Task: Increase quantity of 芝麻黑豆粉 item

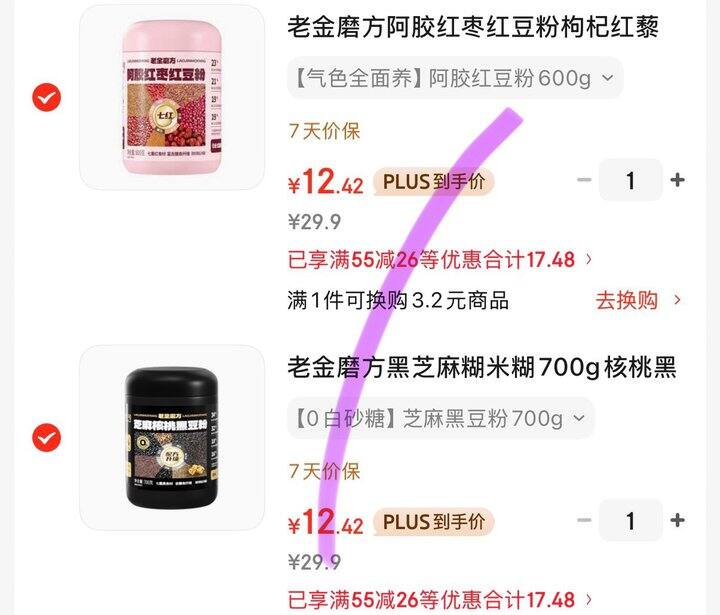Action: coord(677,520)
